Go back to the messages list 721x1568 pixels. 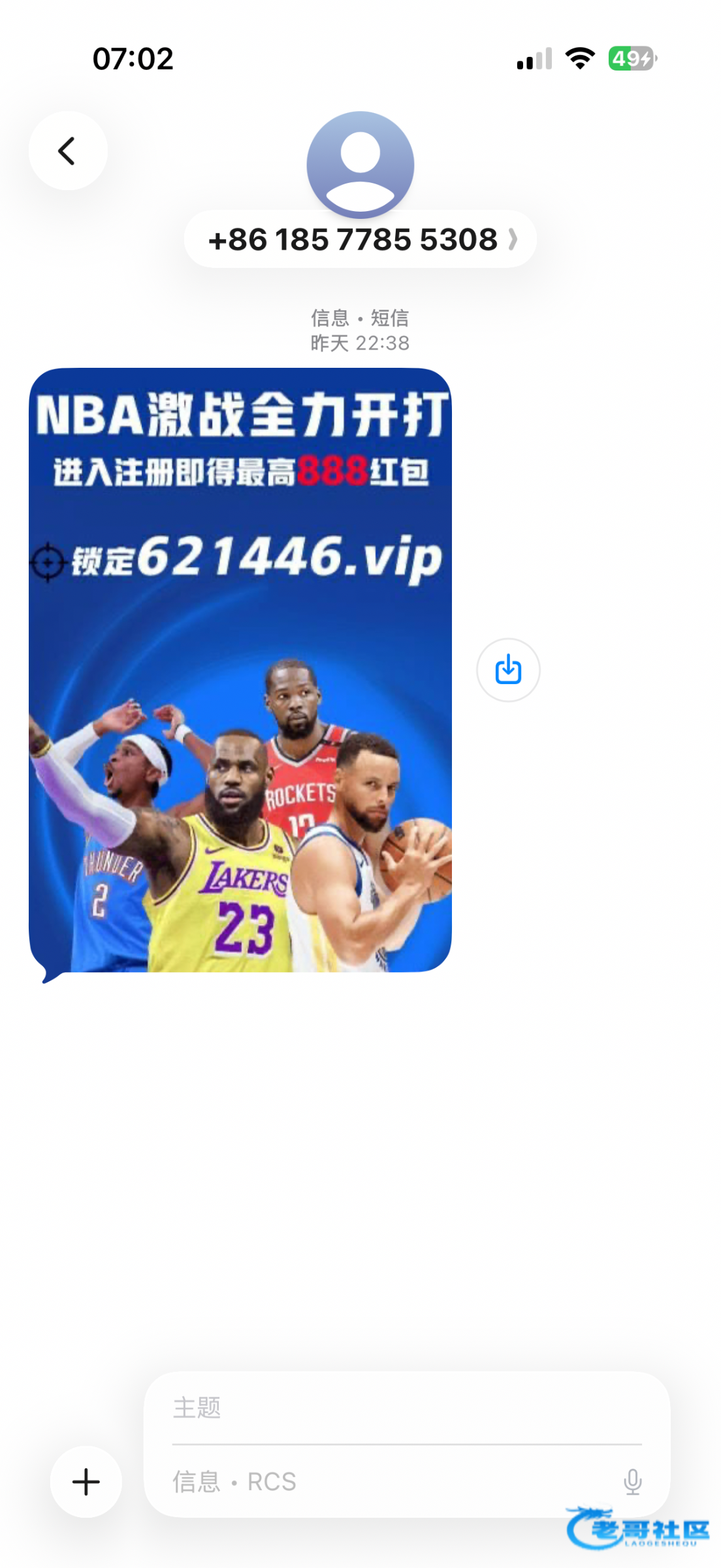click(68, 151)
